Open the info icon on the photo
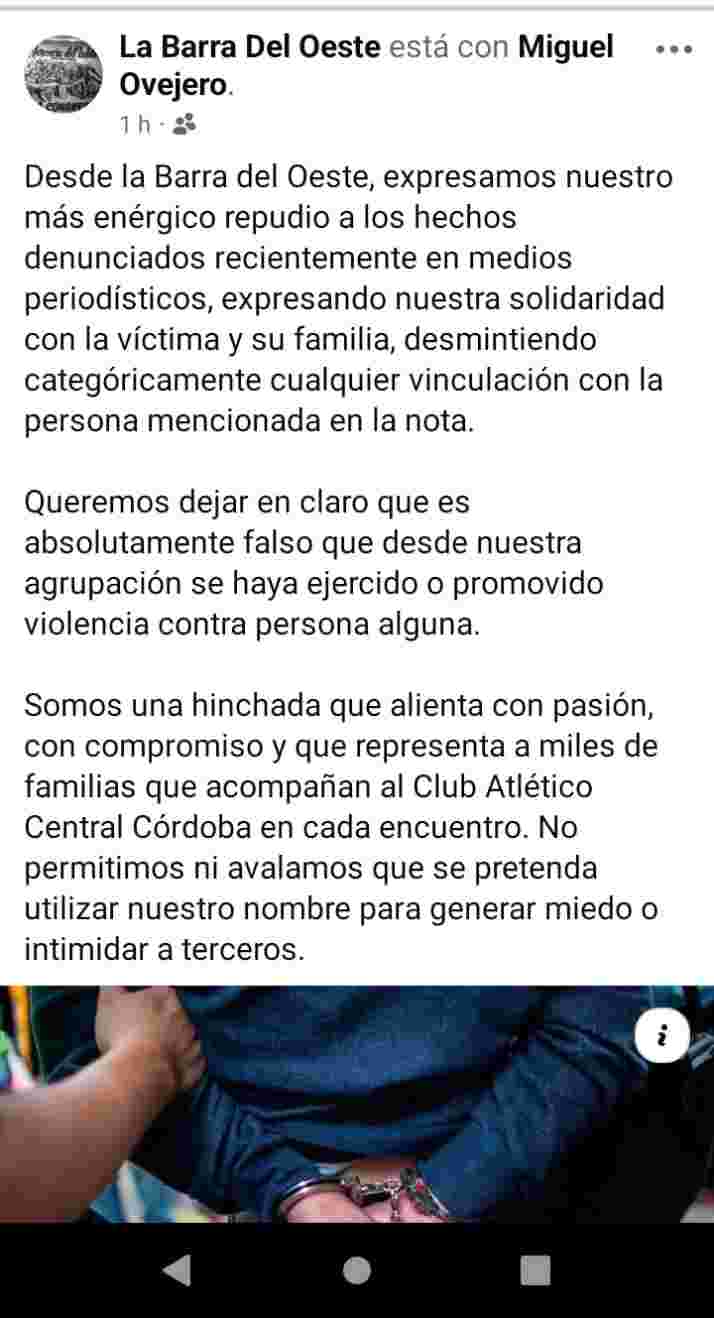Viewport: 714px width, 1318px height. click(x=662, y=1036)
